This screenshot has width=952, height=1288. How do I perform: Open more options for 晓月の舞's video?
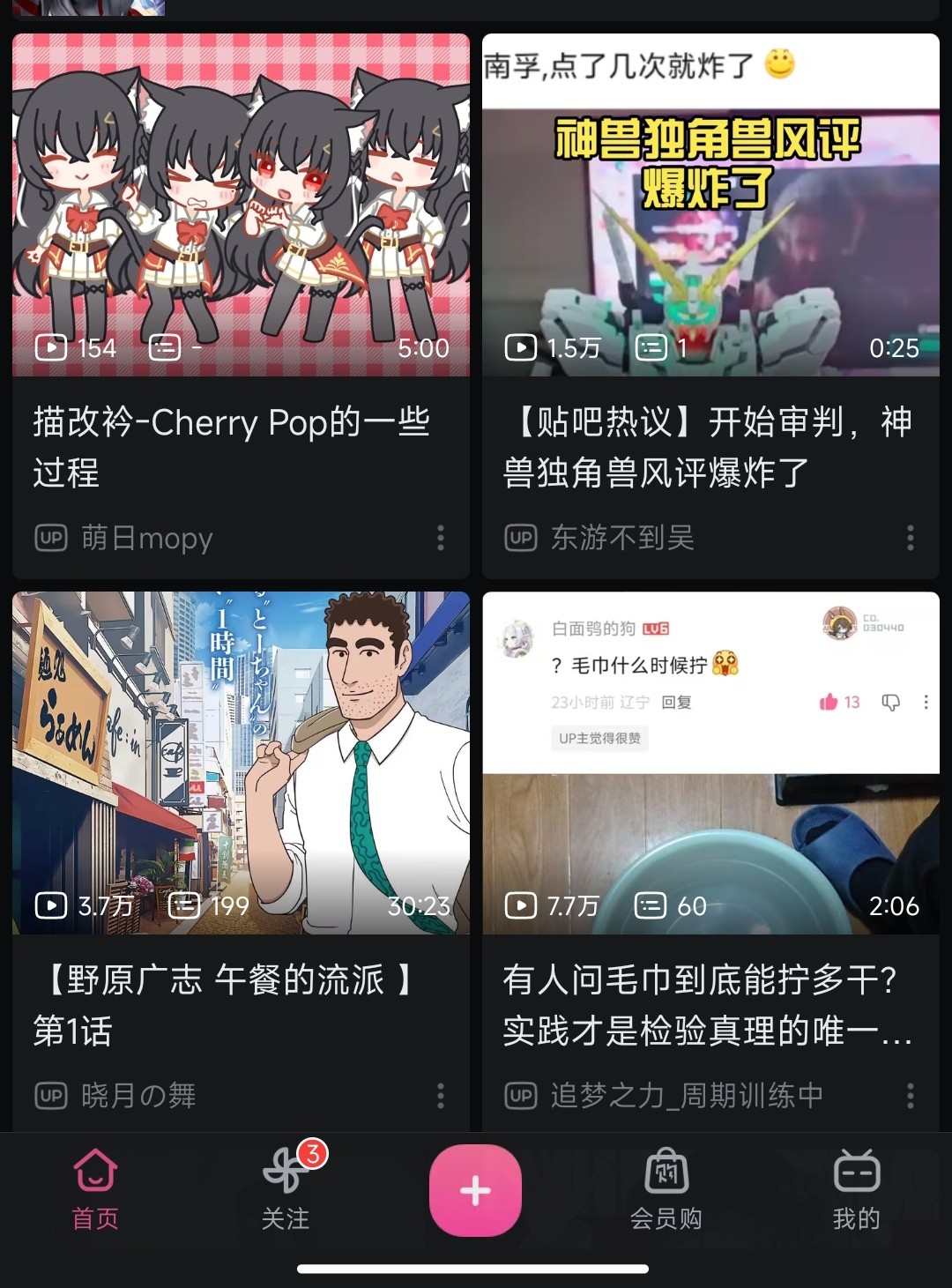pyautogui.click(x=441, y=1096)
